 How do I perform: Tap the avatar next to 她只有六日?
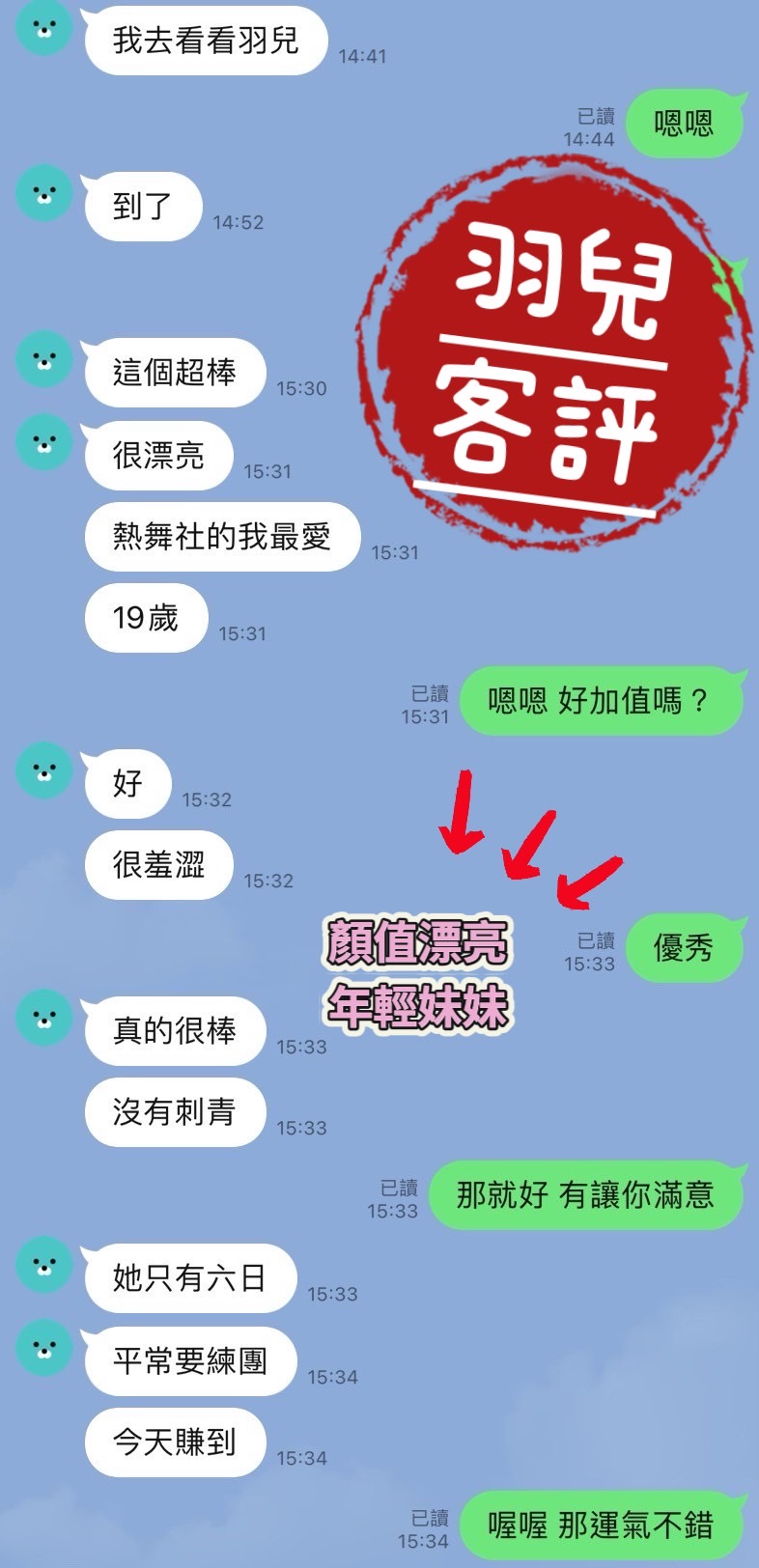pos(42,1265)
